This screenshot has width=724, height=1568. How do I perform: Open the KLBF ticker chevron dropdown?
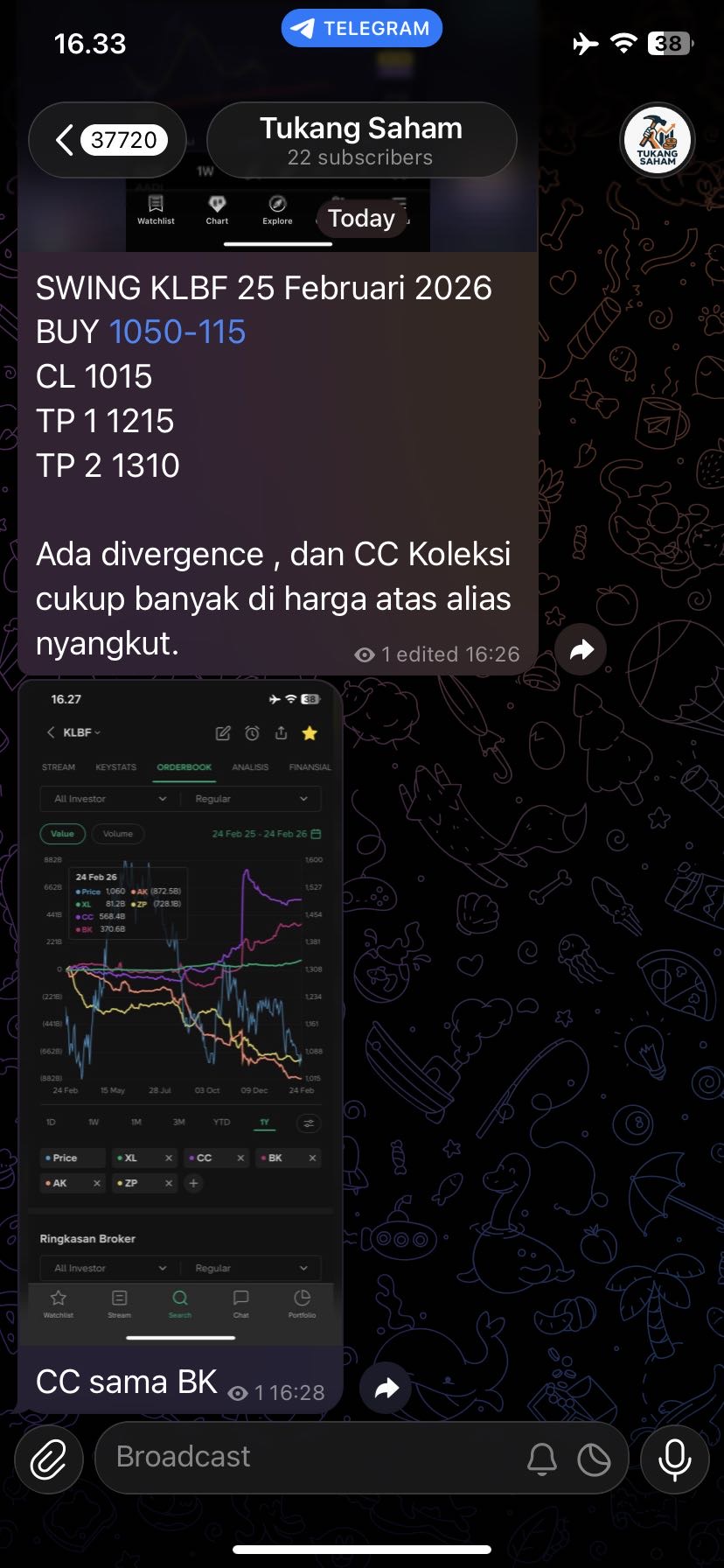(x=96, y=732)
